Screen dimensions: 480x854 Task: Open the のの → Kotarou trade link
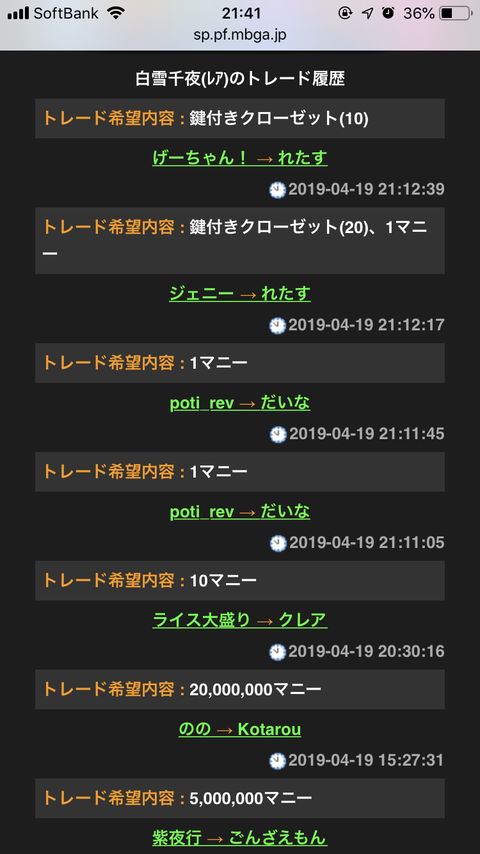click(x=240, y=729)
